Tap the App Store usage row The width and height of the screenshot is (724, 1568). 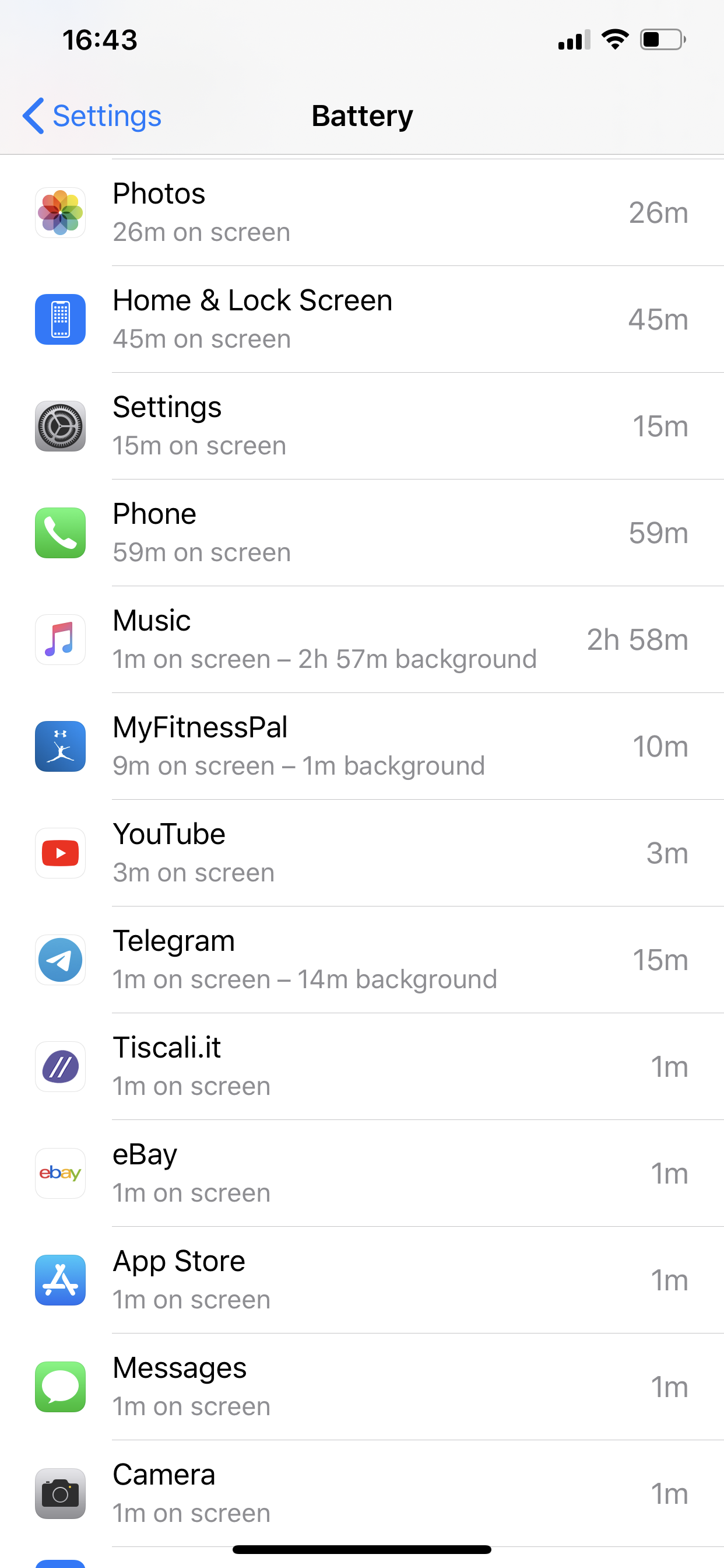pos(362,1280)
